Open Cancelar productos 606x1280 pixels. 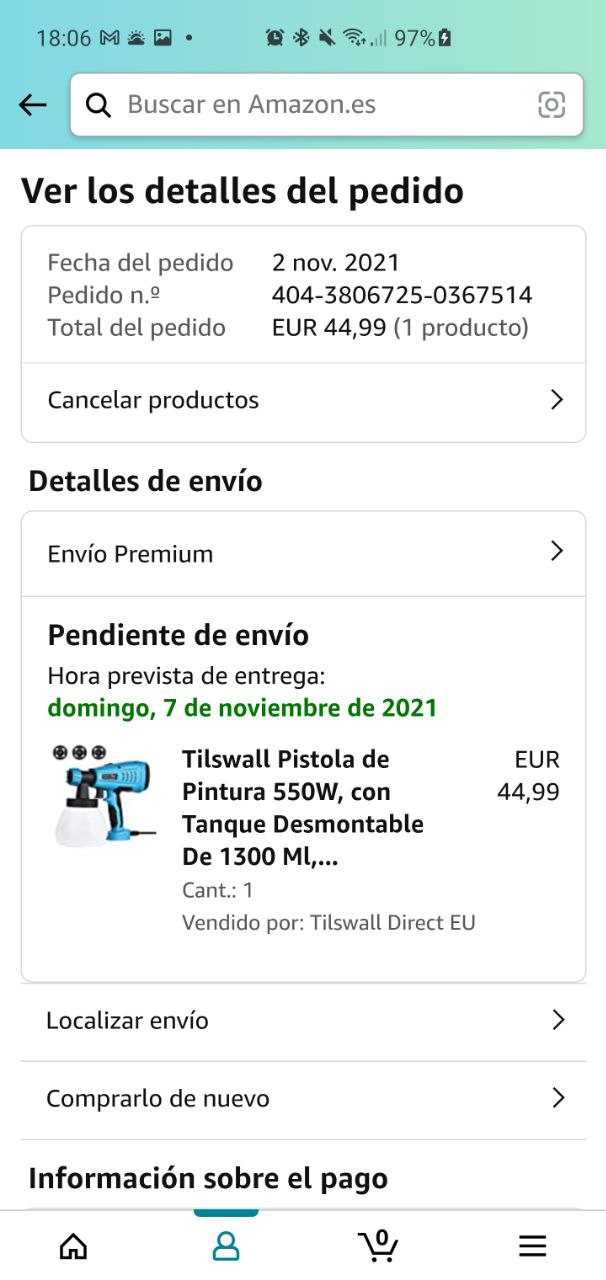click(303, 401)
